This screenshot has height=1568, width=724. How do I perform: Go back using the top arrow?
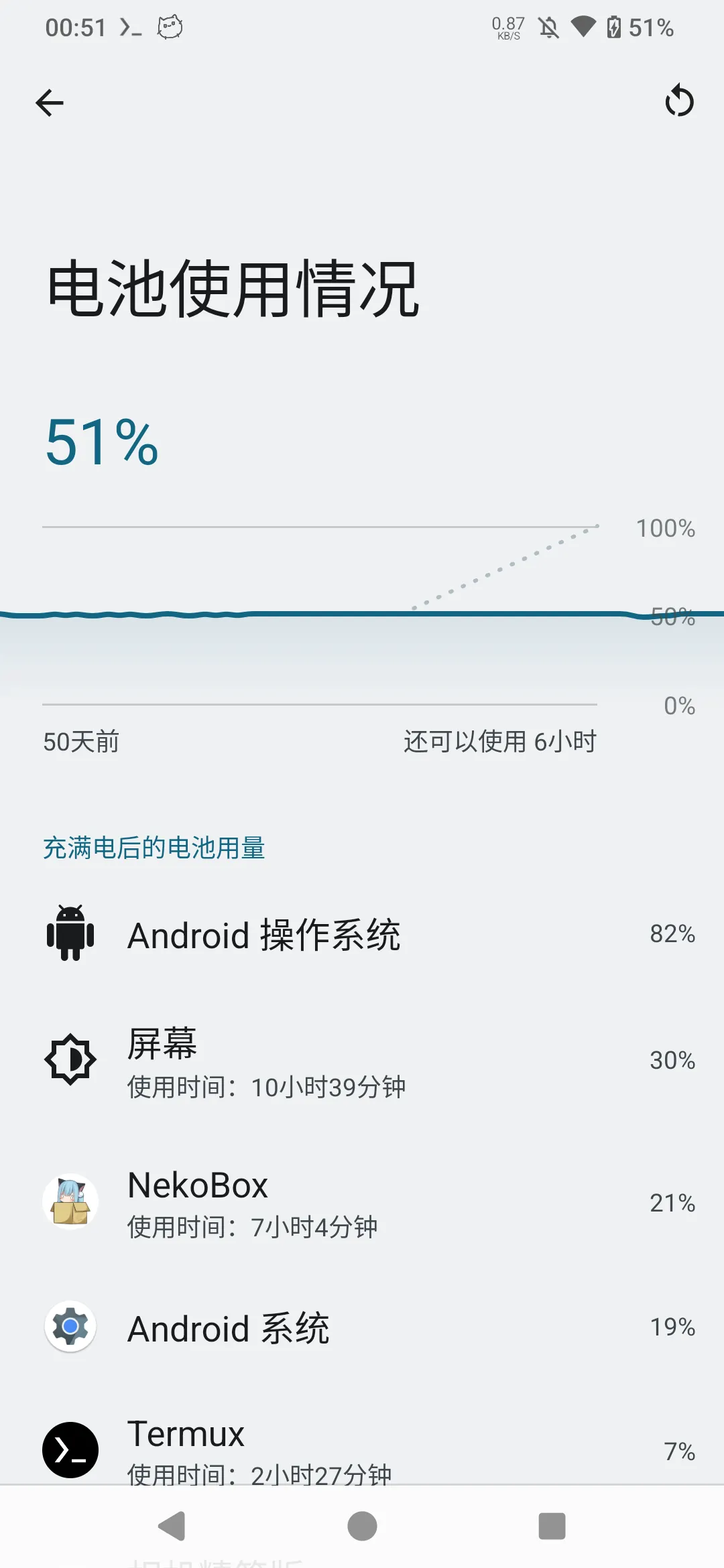point(50,103)
